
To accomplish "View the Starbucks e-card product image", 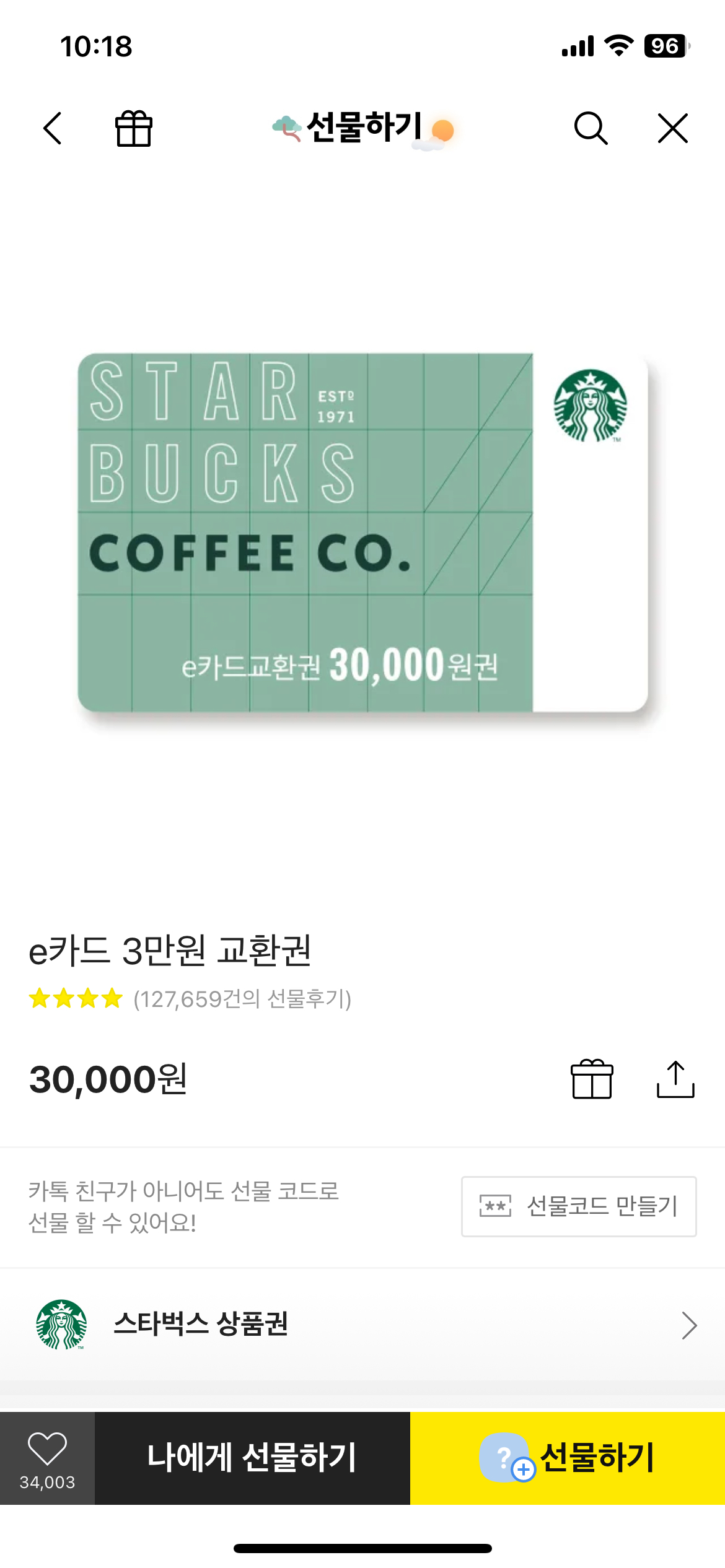I will tap(362, 533).
